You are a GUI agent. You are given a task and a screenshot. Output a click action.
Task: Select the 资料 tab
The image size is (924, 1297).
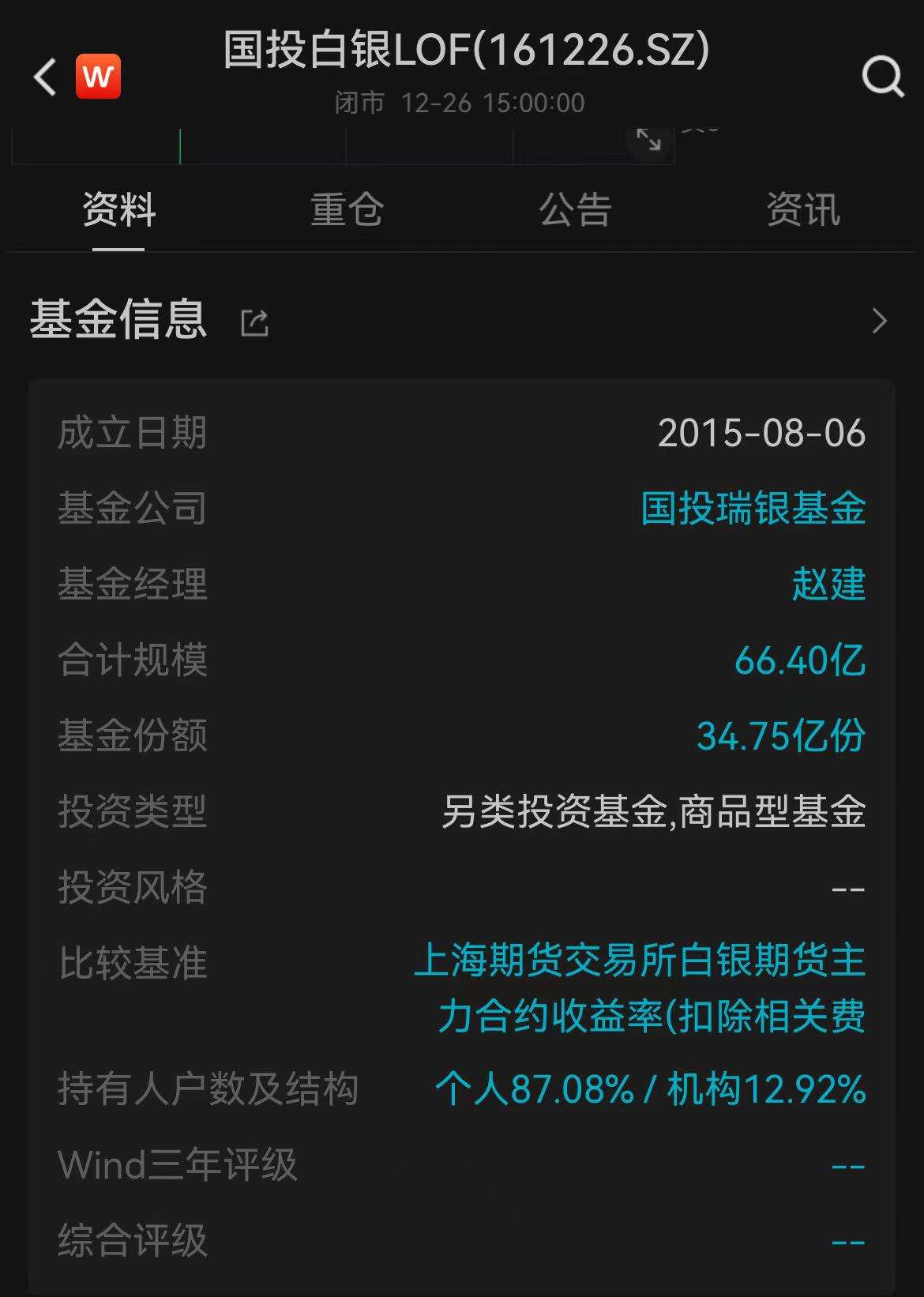pos(118,210)
